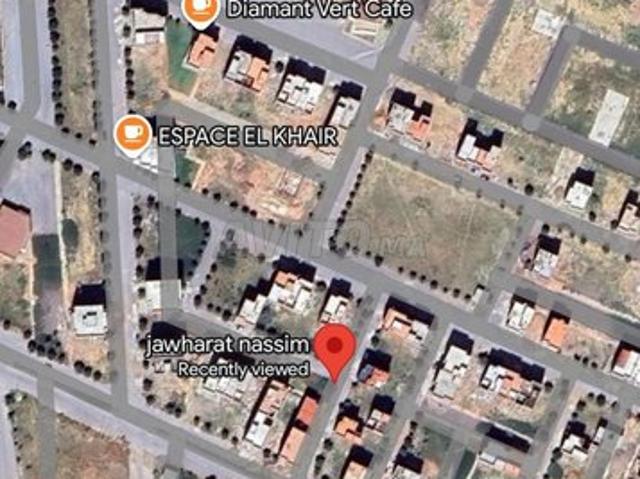Select the ESPACE EL KHAIR cafe marker
The width and height of the screenshot is (640, 479).
(x=132, y=134)
